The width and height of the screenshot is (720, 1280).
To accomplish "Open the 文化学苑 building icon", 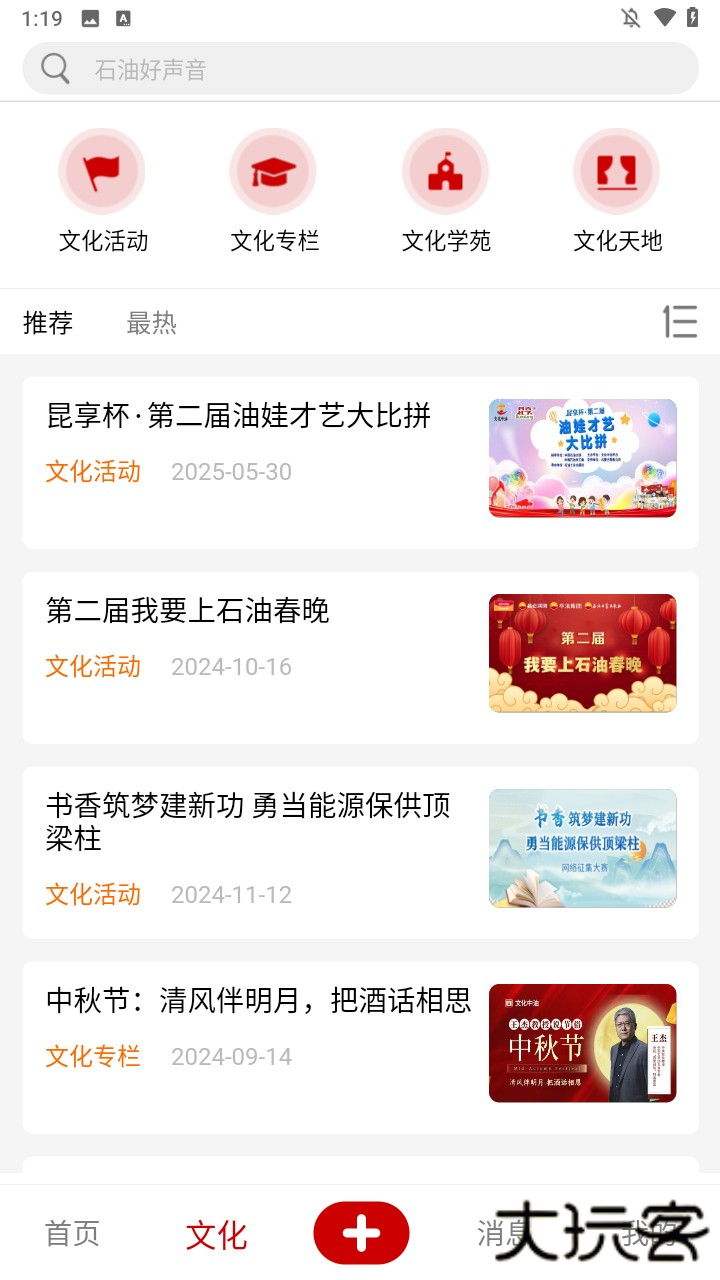I will 445,170.
